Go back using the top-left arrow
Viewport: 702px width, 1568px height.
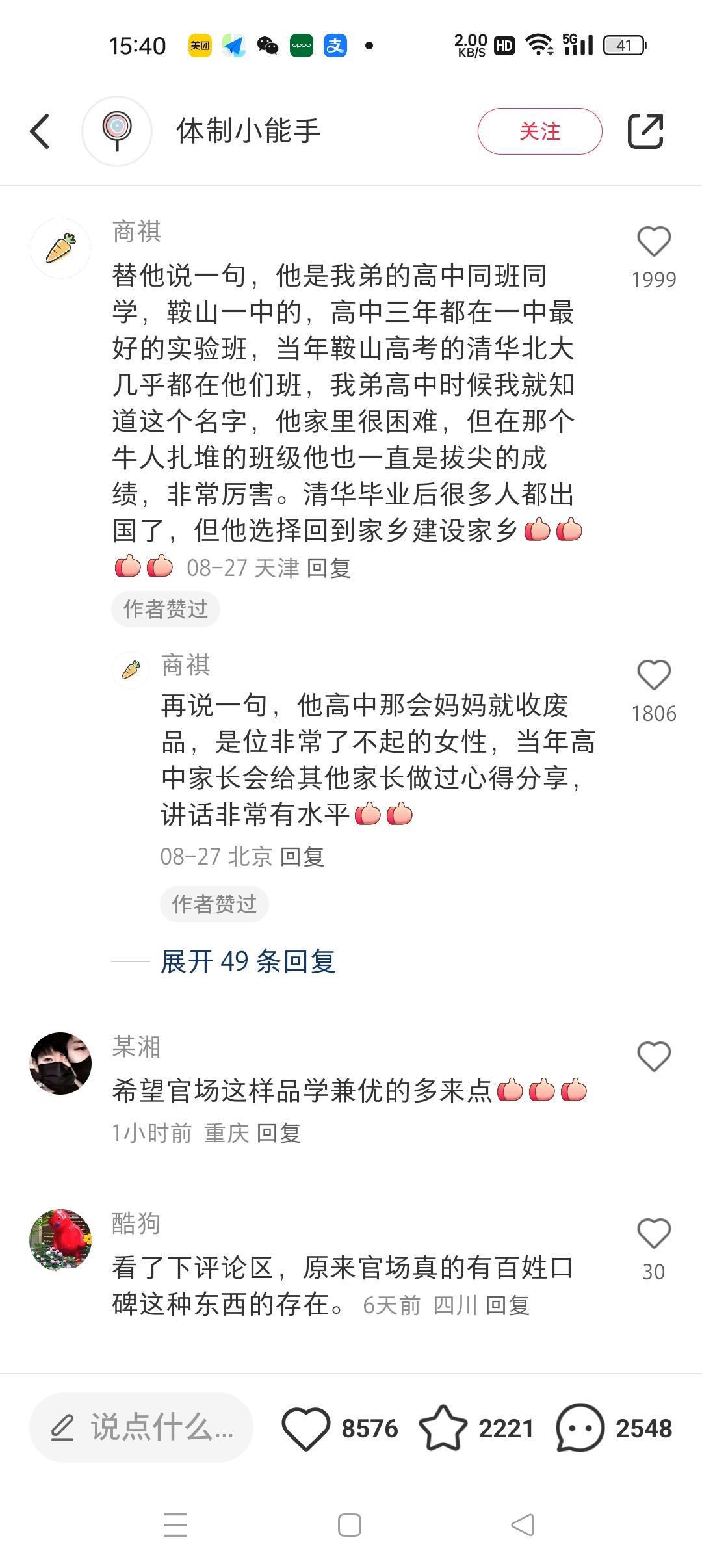[x=40, y=131]
